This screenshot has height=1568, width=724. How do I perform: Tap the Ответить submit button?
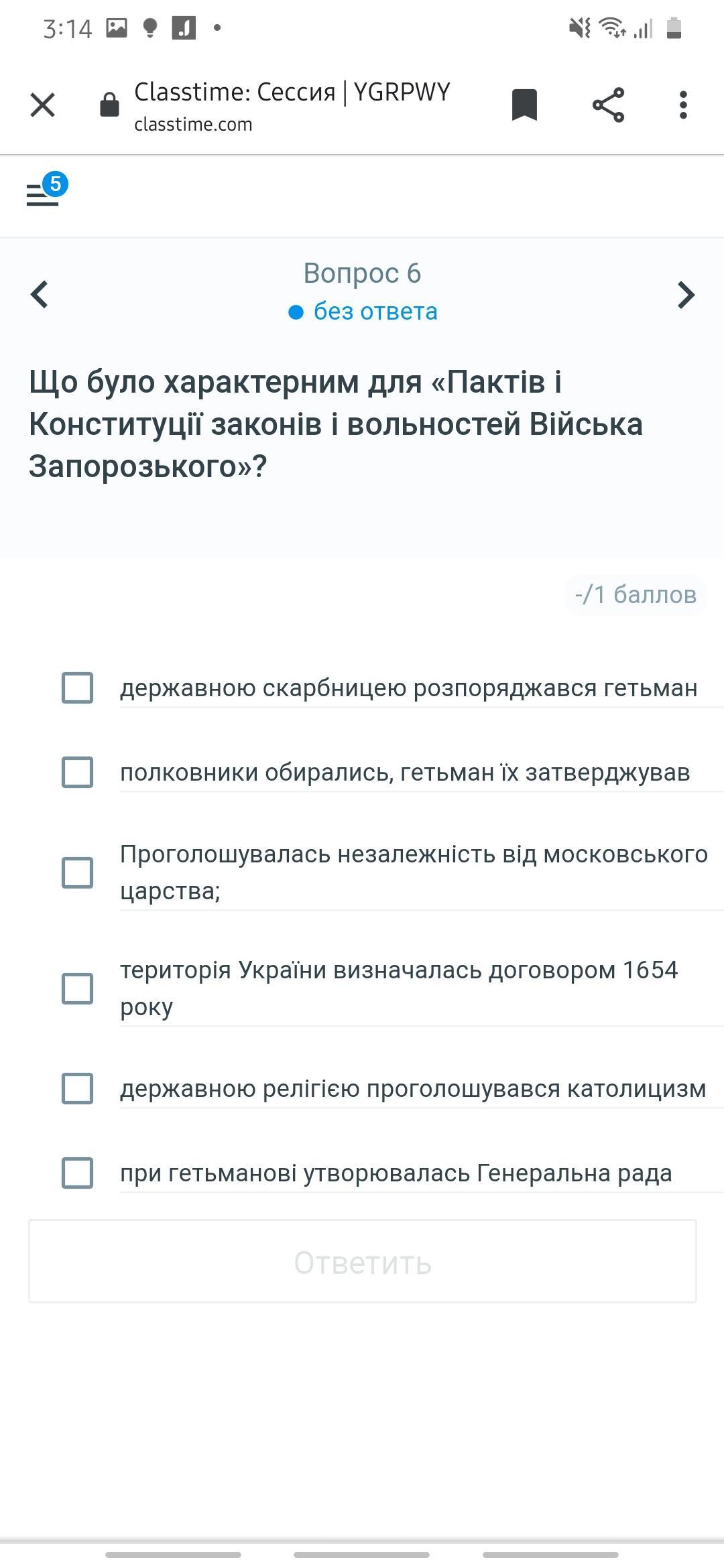pyautogui.click(x=363, y=1261)
